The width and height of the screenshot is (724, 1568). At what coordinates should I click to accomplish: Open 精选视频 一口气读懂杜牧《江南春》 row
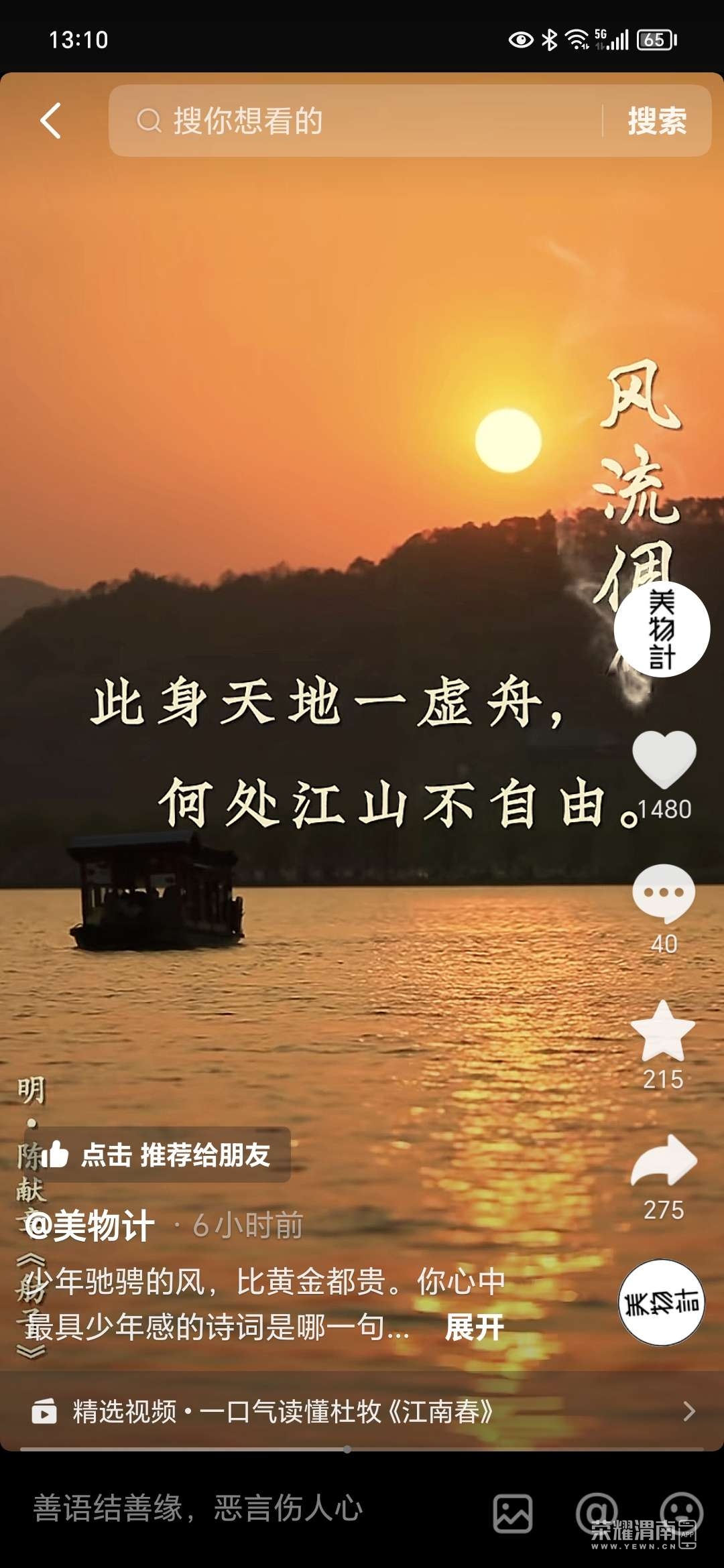(362, 1412)
